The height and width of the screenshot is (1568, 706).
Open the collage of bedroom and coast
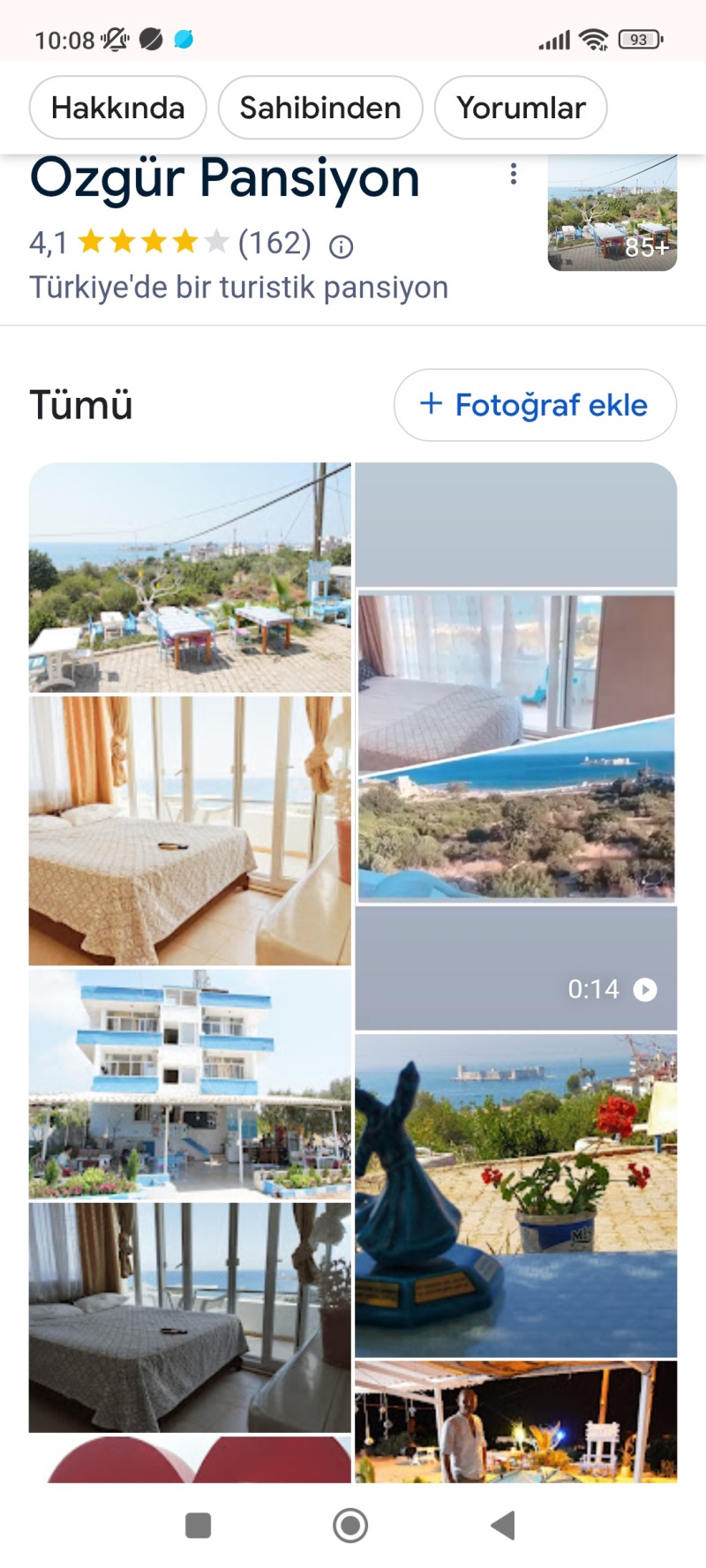click(516, 746)
